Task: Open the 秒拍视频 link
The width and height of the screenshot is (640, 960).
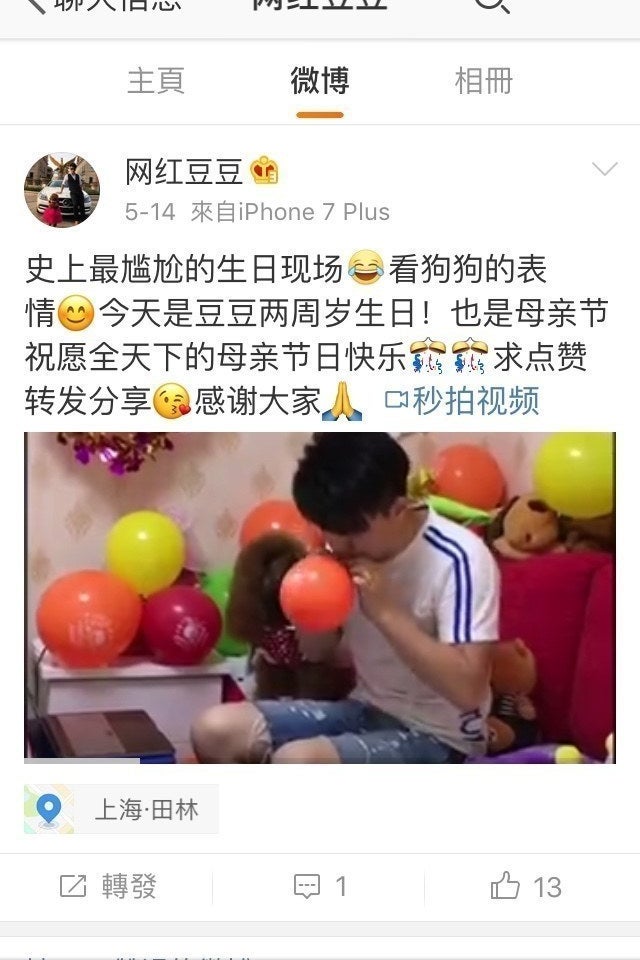Action: [x=462, y=401]
